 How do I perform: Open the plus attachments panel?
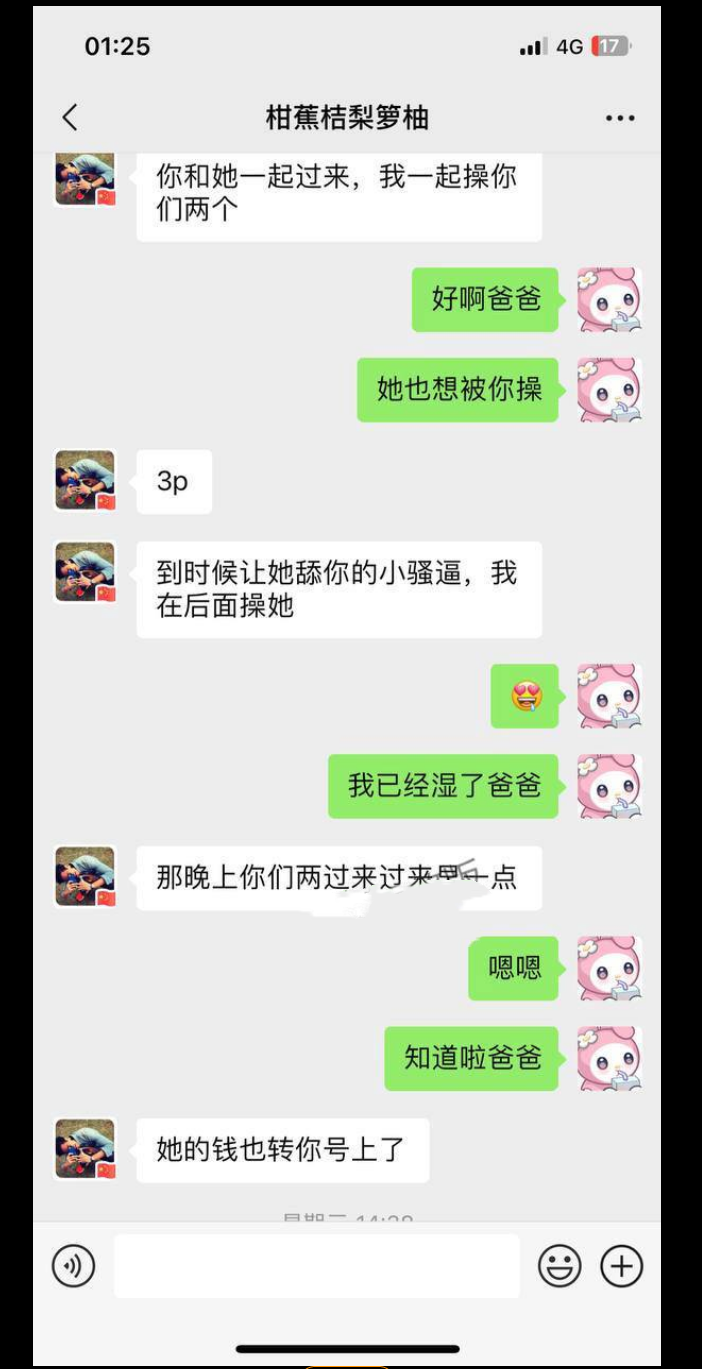[621, 1266]
